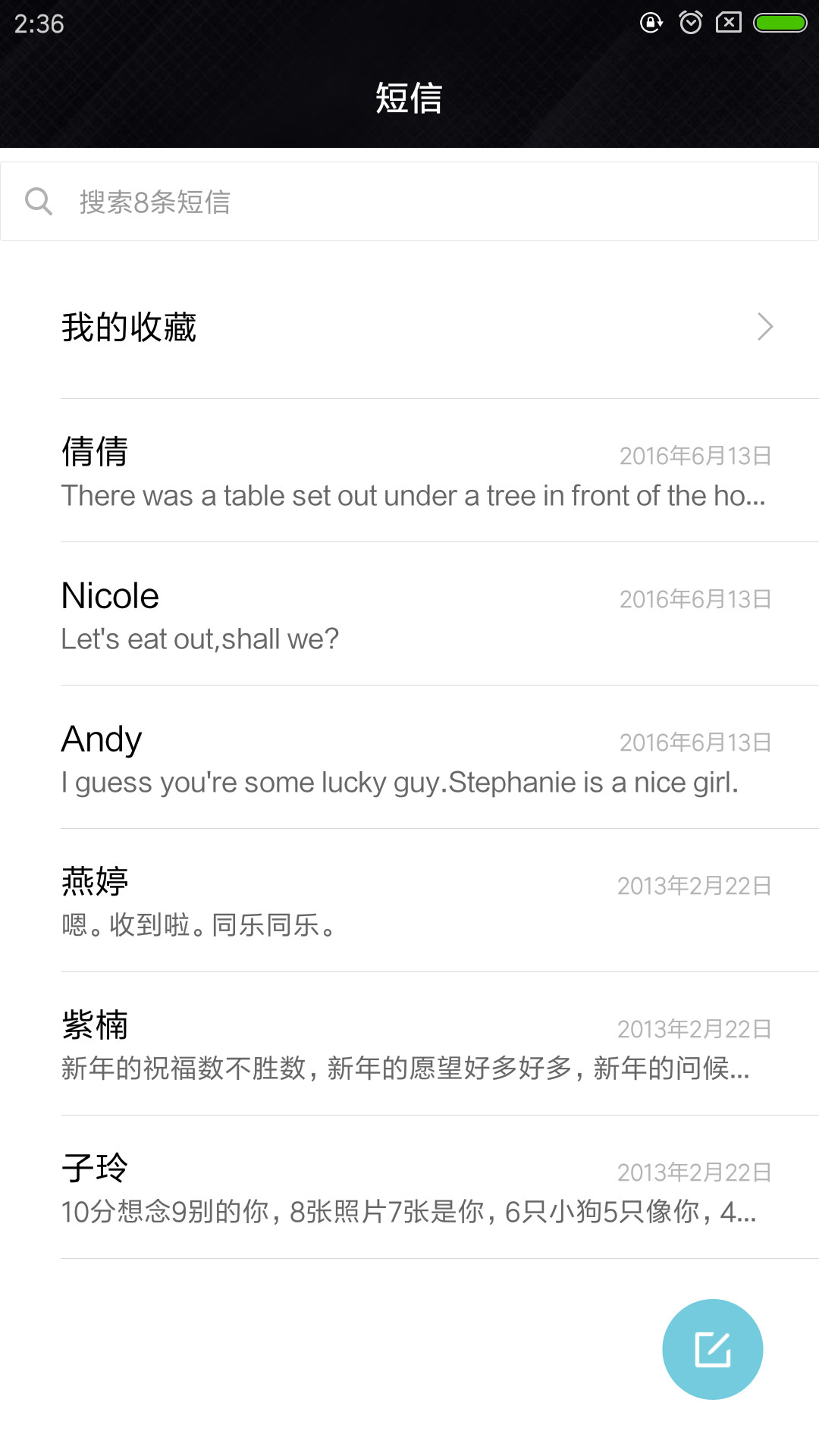Open Nicole's message thread
819x1456 pixels.
[409, 614]
